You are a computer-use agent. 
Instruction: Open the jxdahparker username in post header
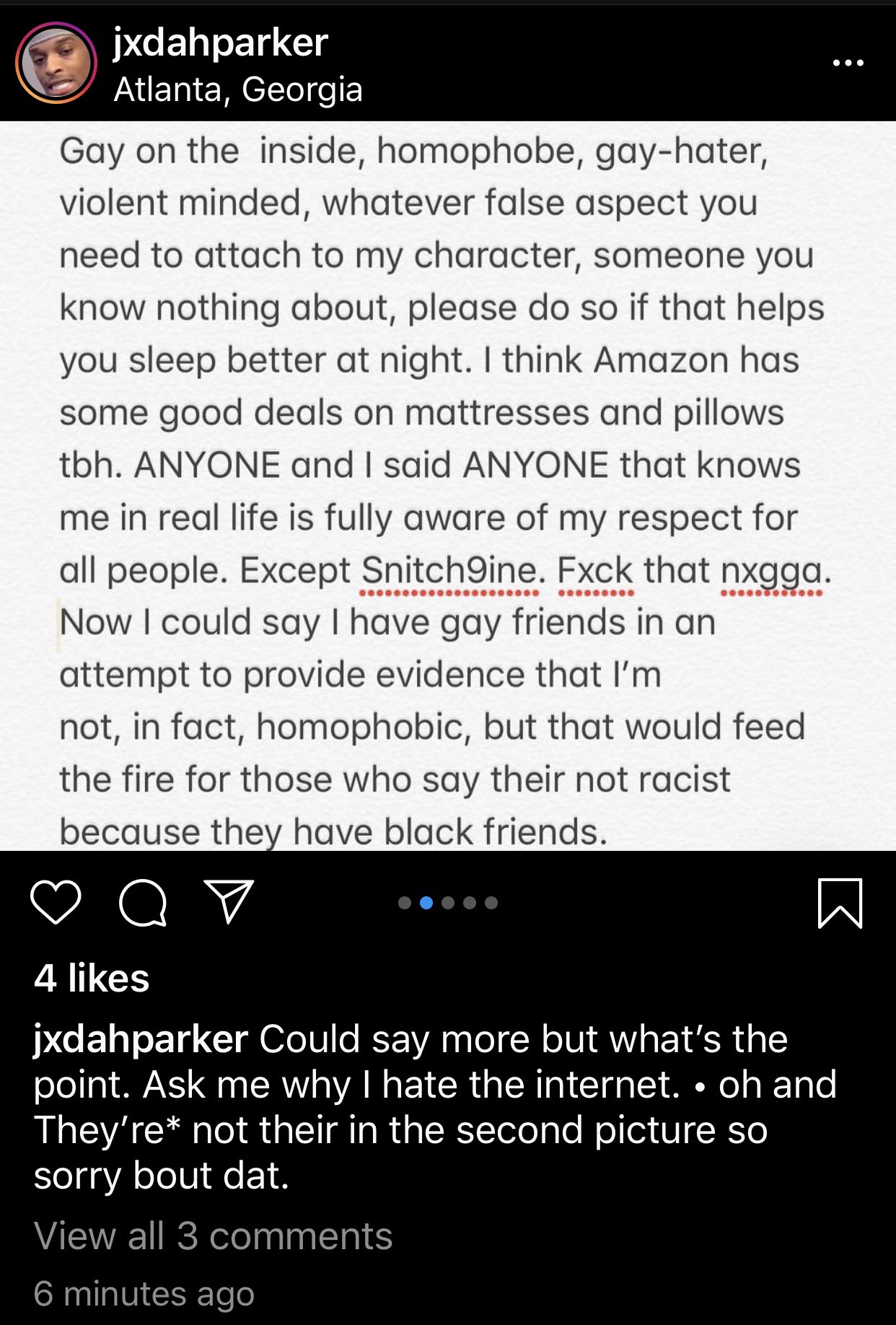[220, 43]
